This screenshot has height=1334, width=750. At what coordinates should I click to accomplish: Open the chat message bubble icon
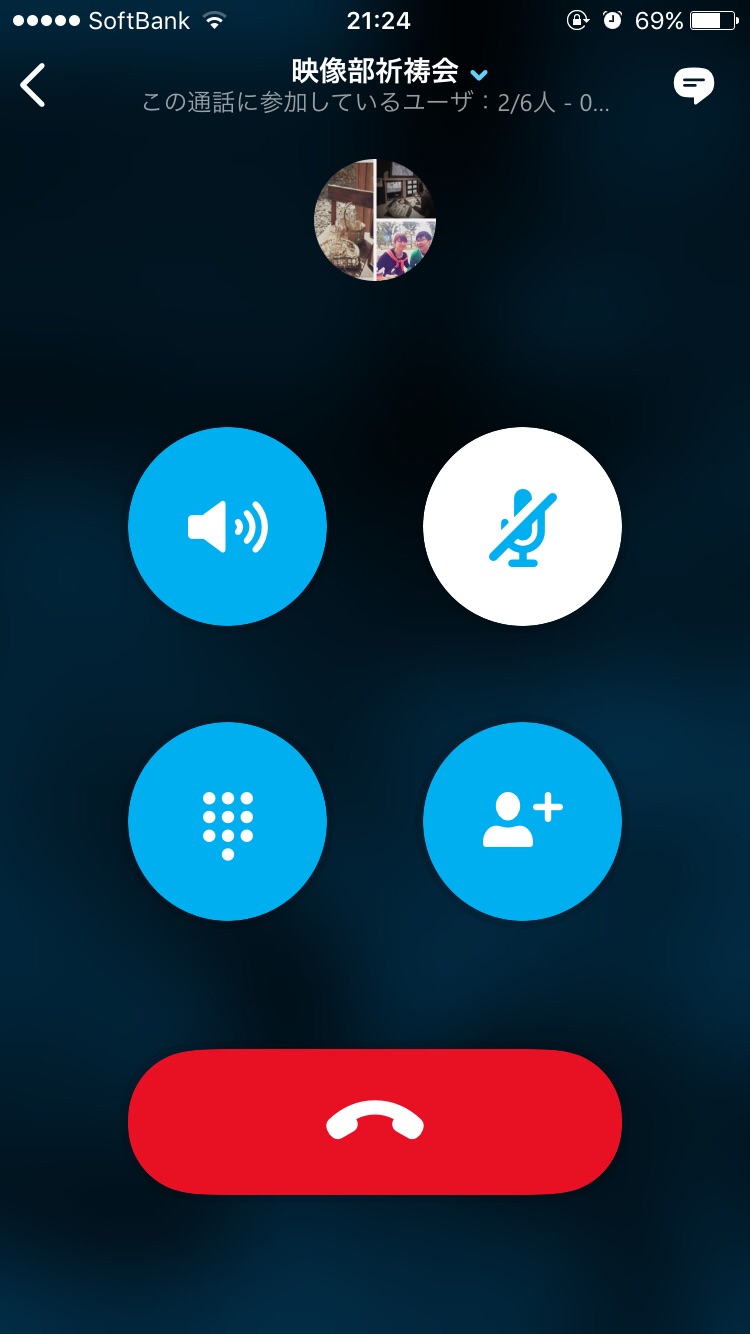coord(694,85)
